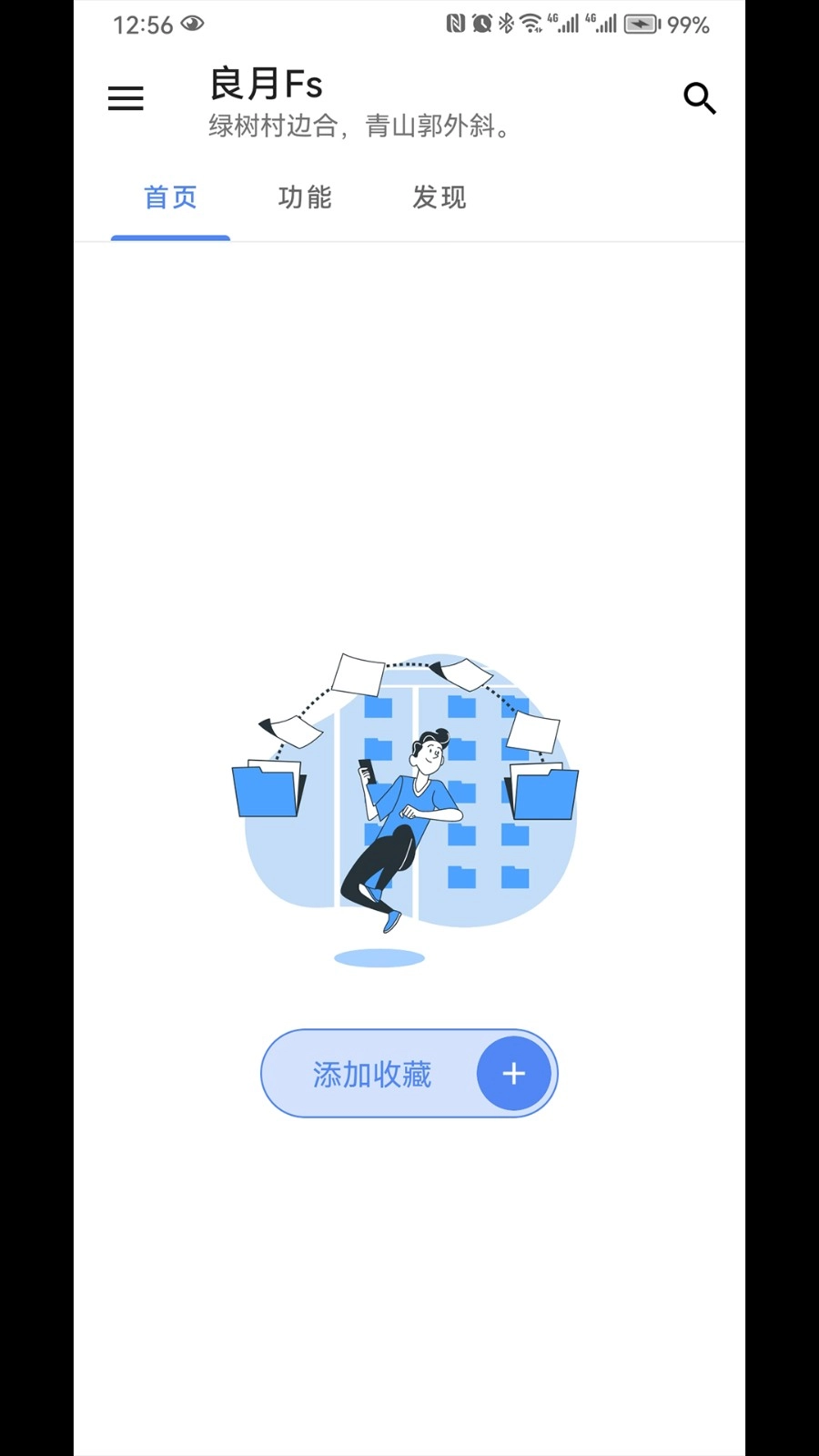Open the navigation drawer menu
This screenshot has width=819, height=1456.
(x=126, y=97)
